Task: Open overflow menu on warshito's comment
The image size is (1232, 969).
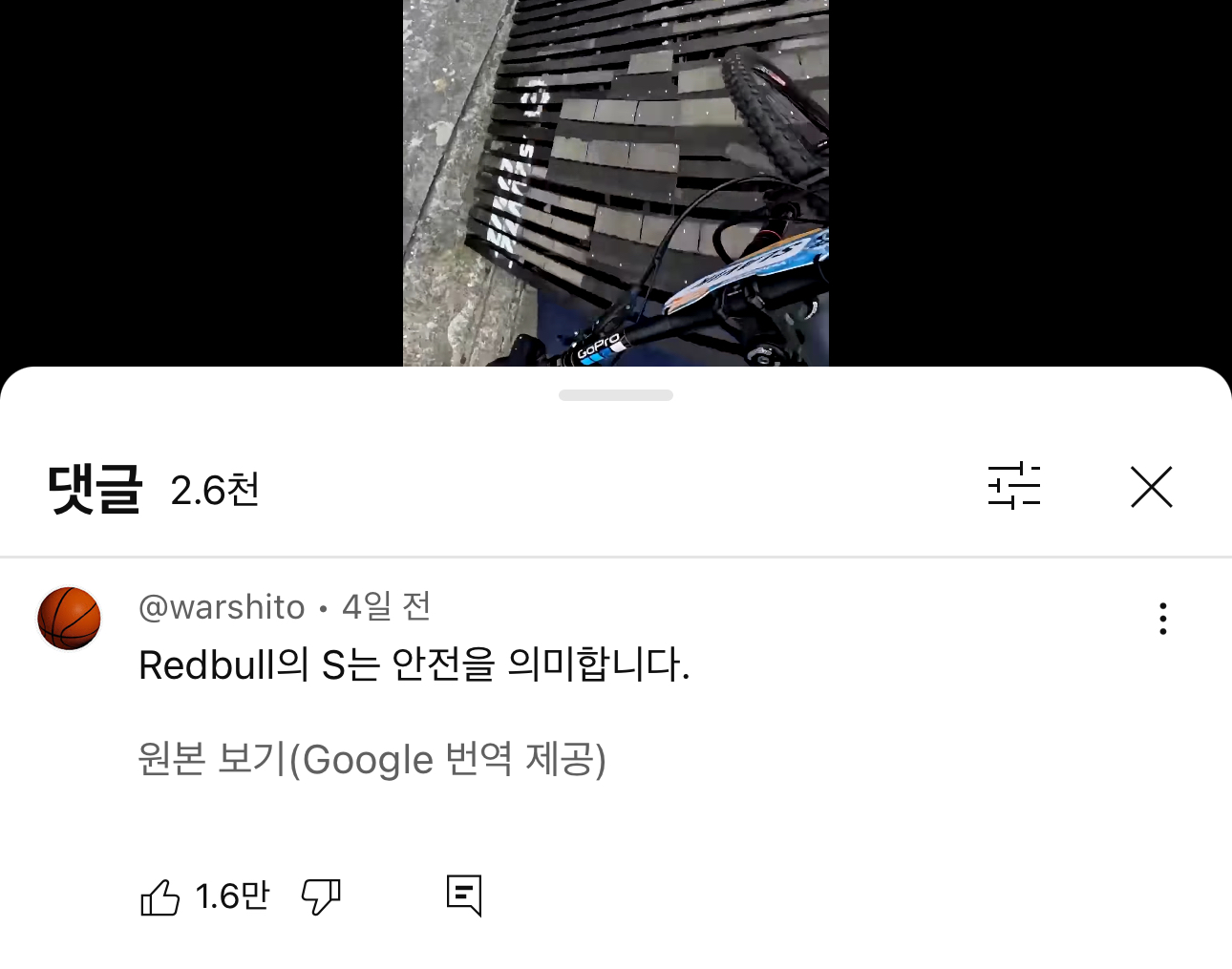Action: pos(1162,619)
